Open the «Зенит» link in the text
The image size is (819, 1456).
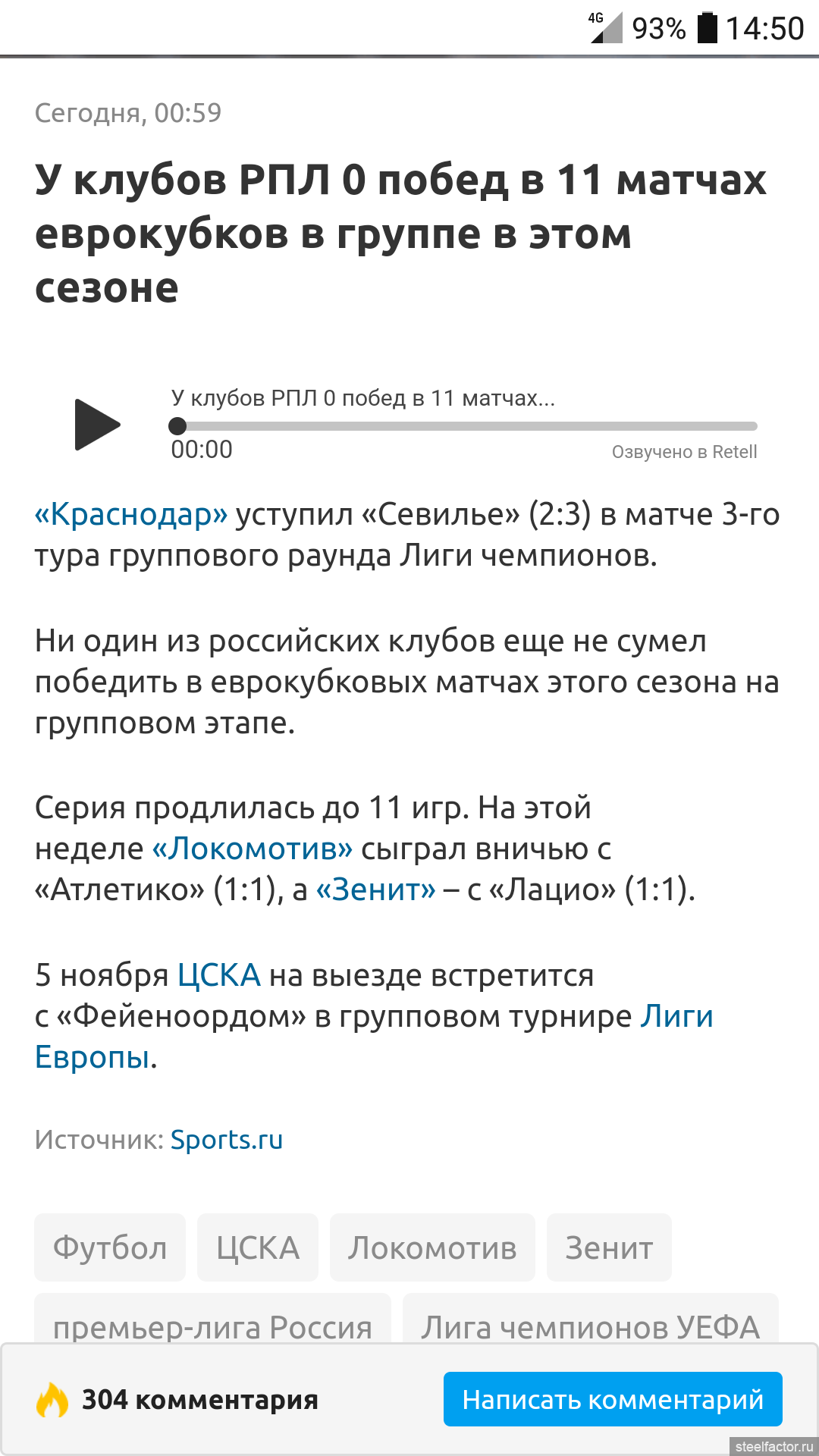click(375, 890)
